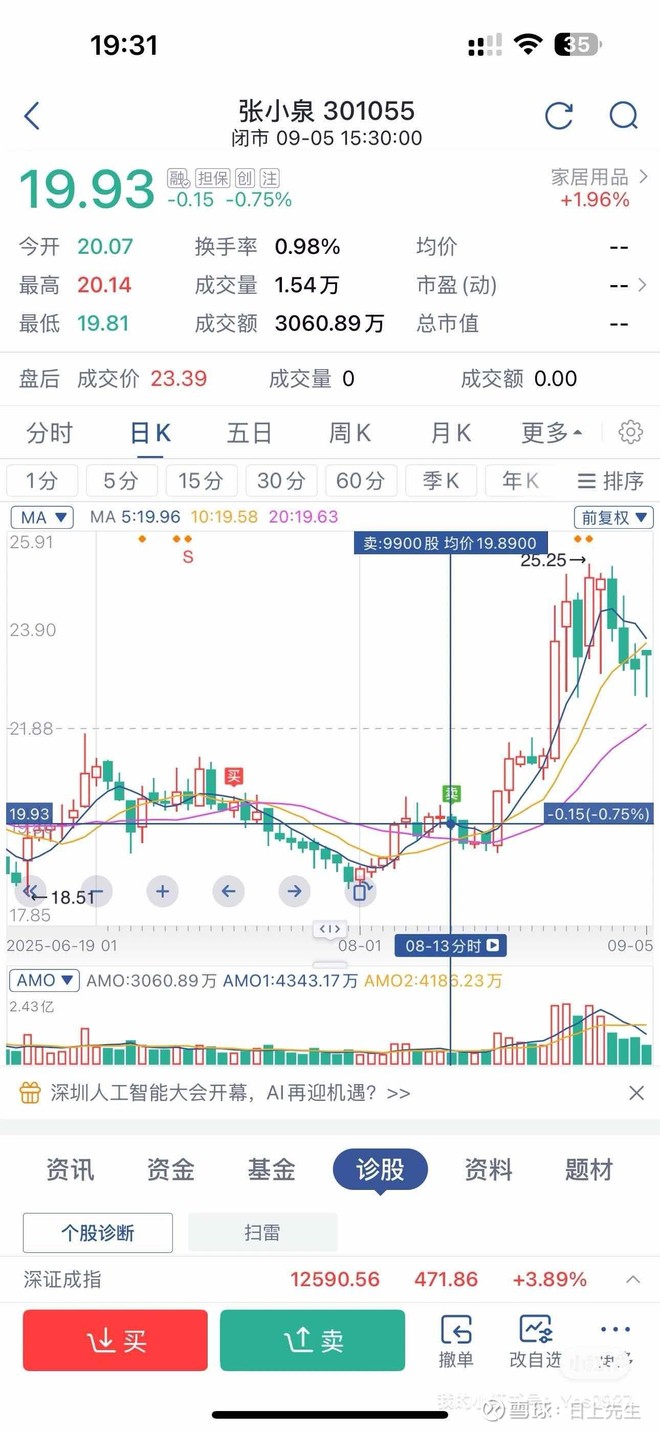Screen dimensions: 660x1431
Task: Switch to the 资金 tab
Action: pyautogui.click(x=170, y=1169)
